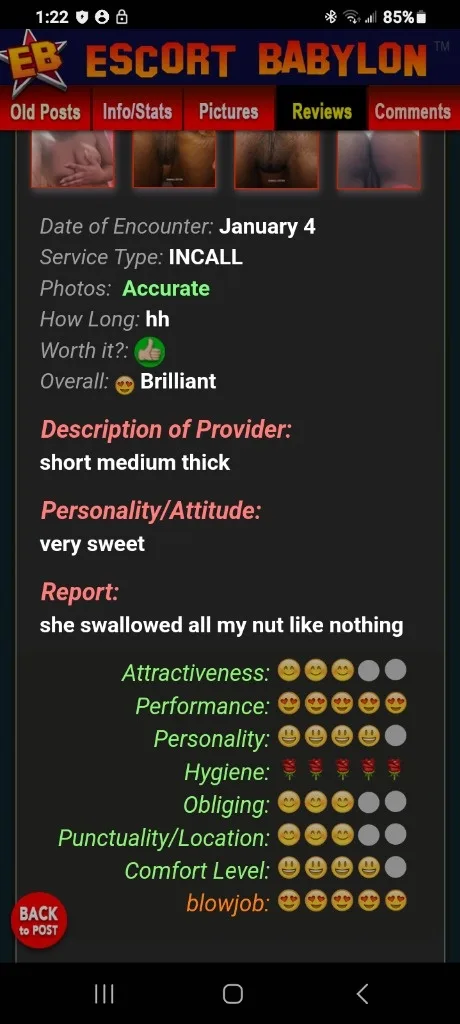This screenshot has width=460, height=1024.
Task: Tap the red Back to Post button
Action: (x=39, y=920)
